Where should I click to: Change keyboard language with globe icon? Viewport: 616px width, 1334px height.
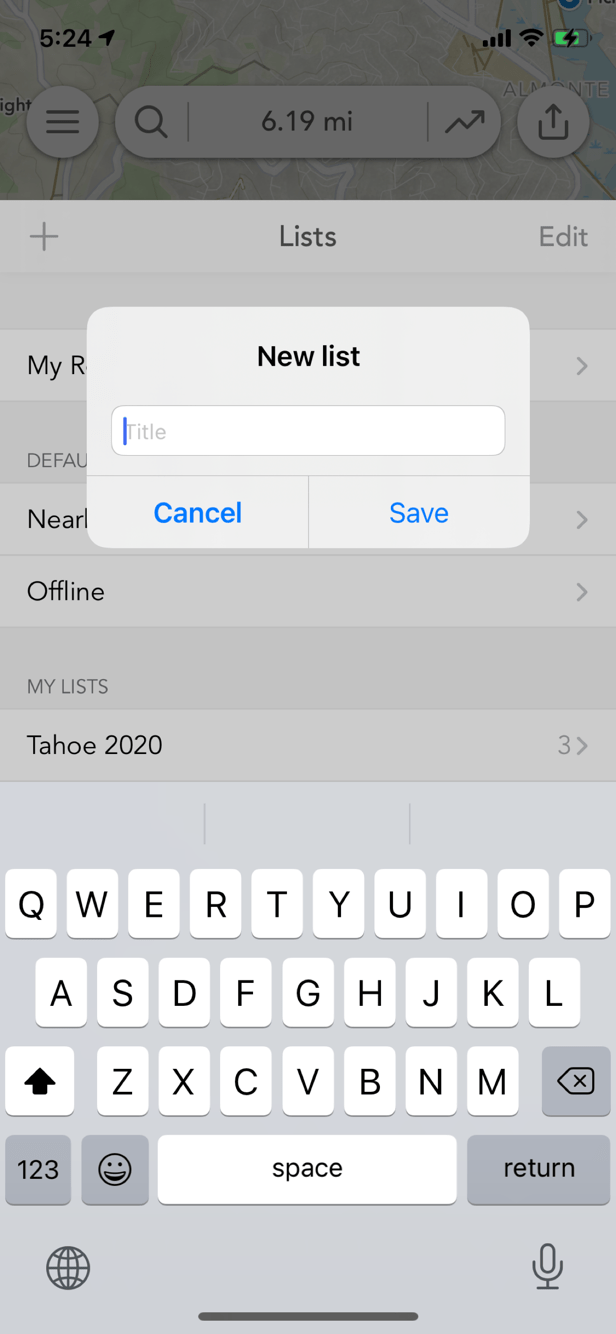click(68, 1268)
